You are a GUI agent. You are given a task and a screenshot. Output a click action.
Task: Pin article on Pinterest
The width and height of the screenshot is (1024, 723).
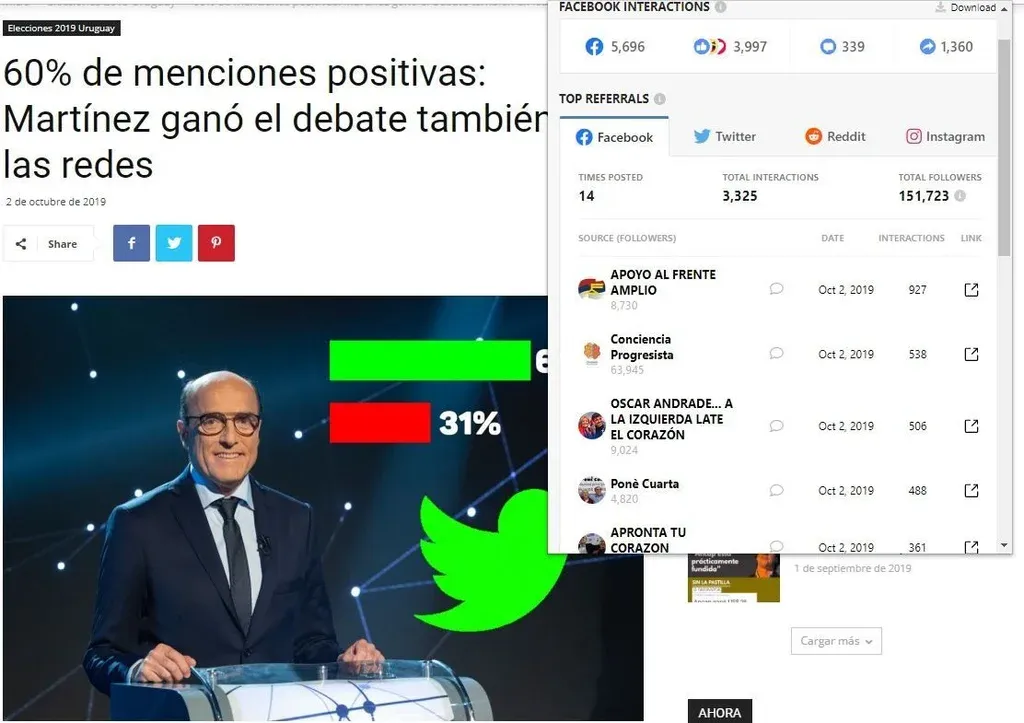pos(216,243)
